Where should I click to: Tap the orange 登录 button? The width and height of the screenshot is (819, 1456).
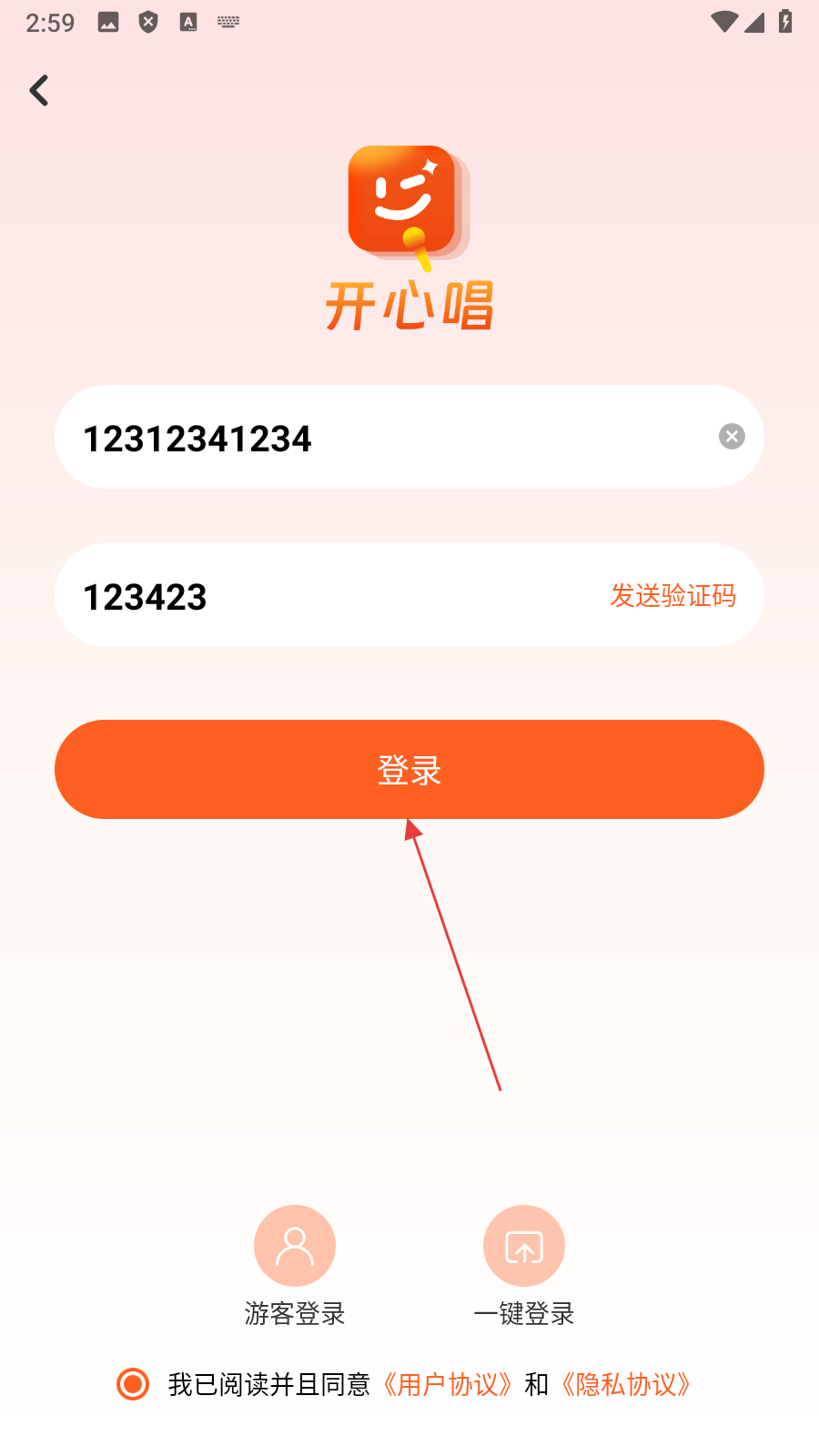(409, 770)
